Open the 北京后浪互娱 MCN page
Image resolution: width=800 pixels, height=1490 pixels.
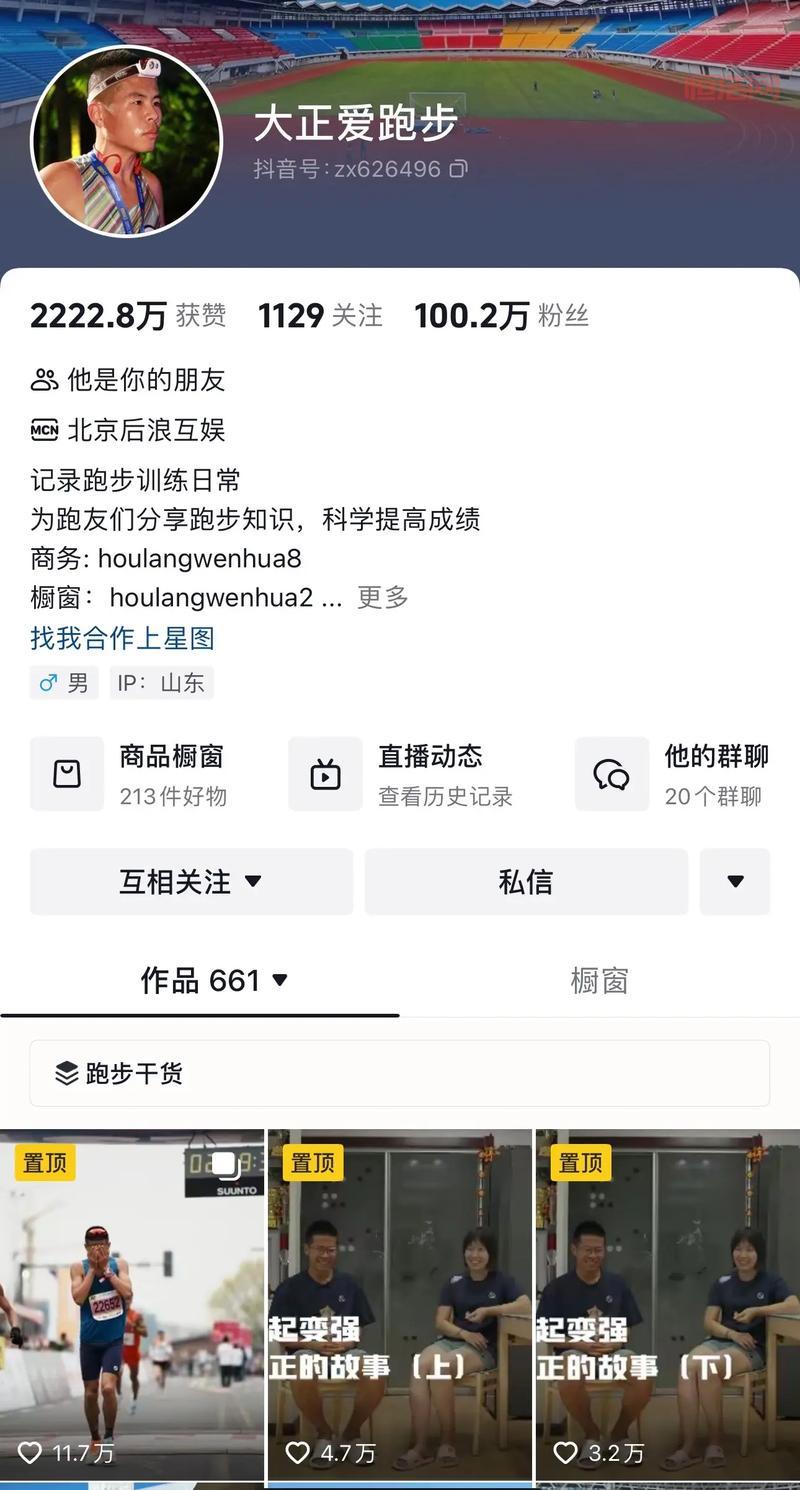pos(145,430)
